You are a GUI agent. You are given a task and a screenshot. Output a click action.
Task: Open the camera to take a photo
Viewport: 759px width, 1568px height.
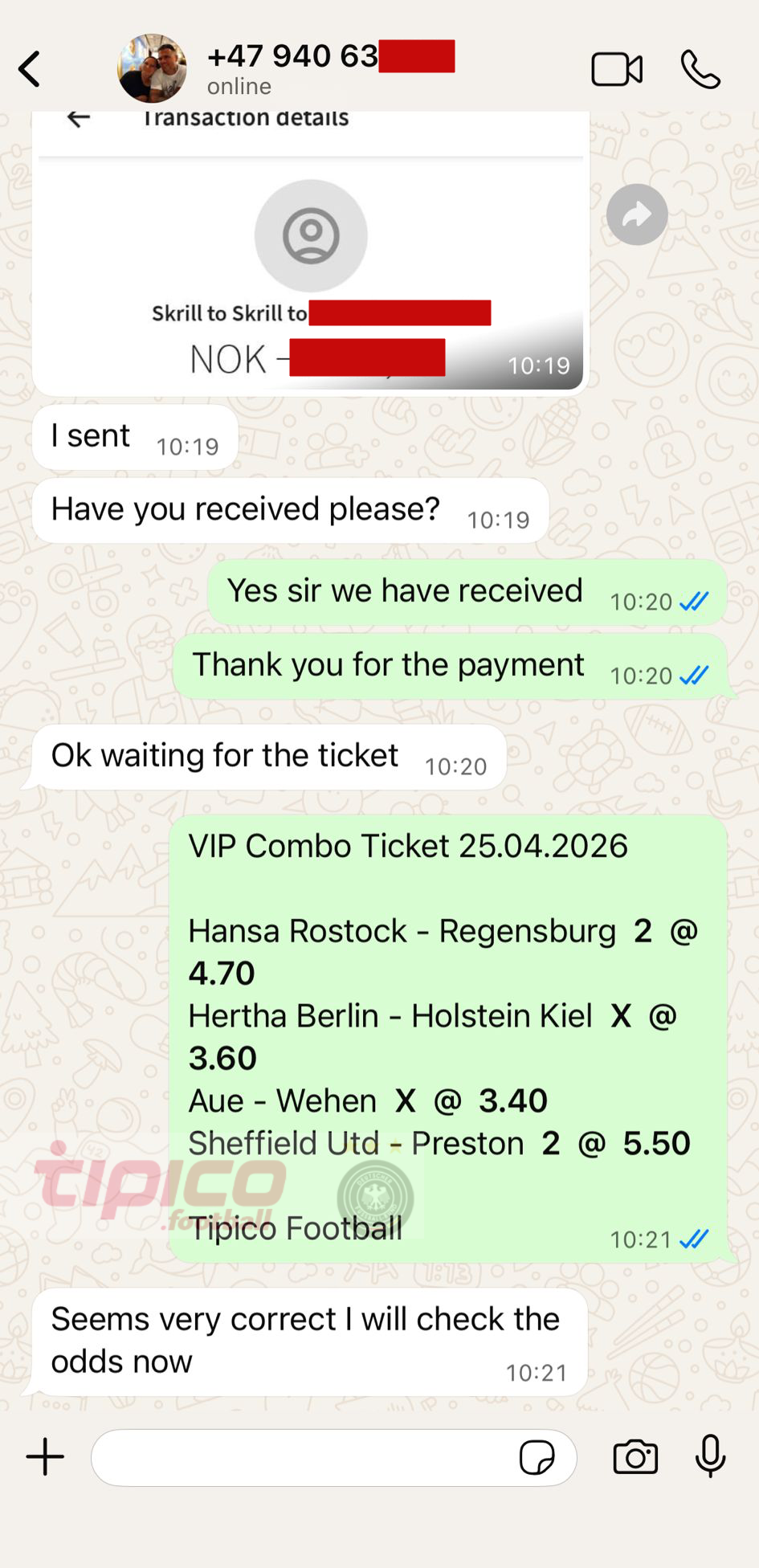point(635,1457)
